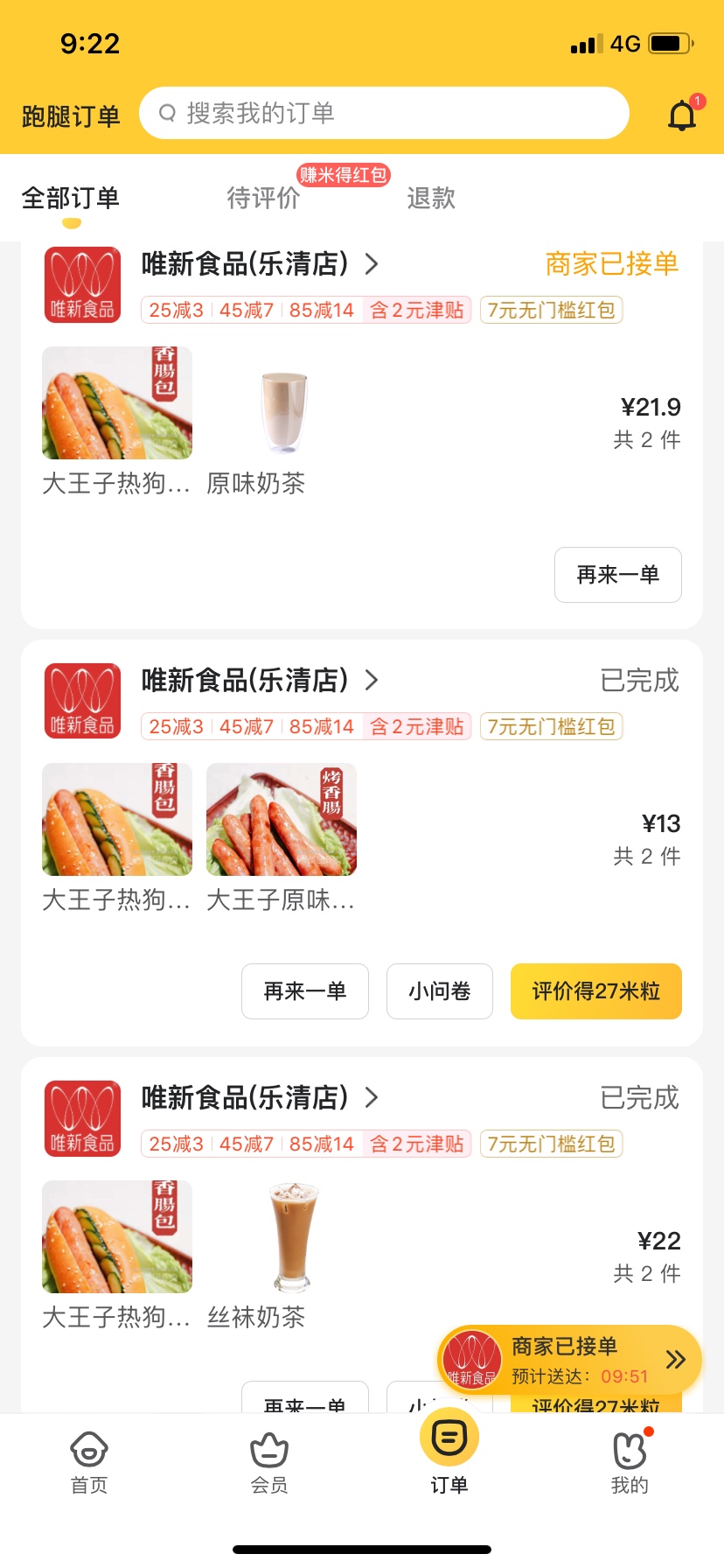
Task: Select the 全部订单 tab
Action: pos(70,198)
